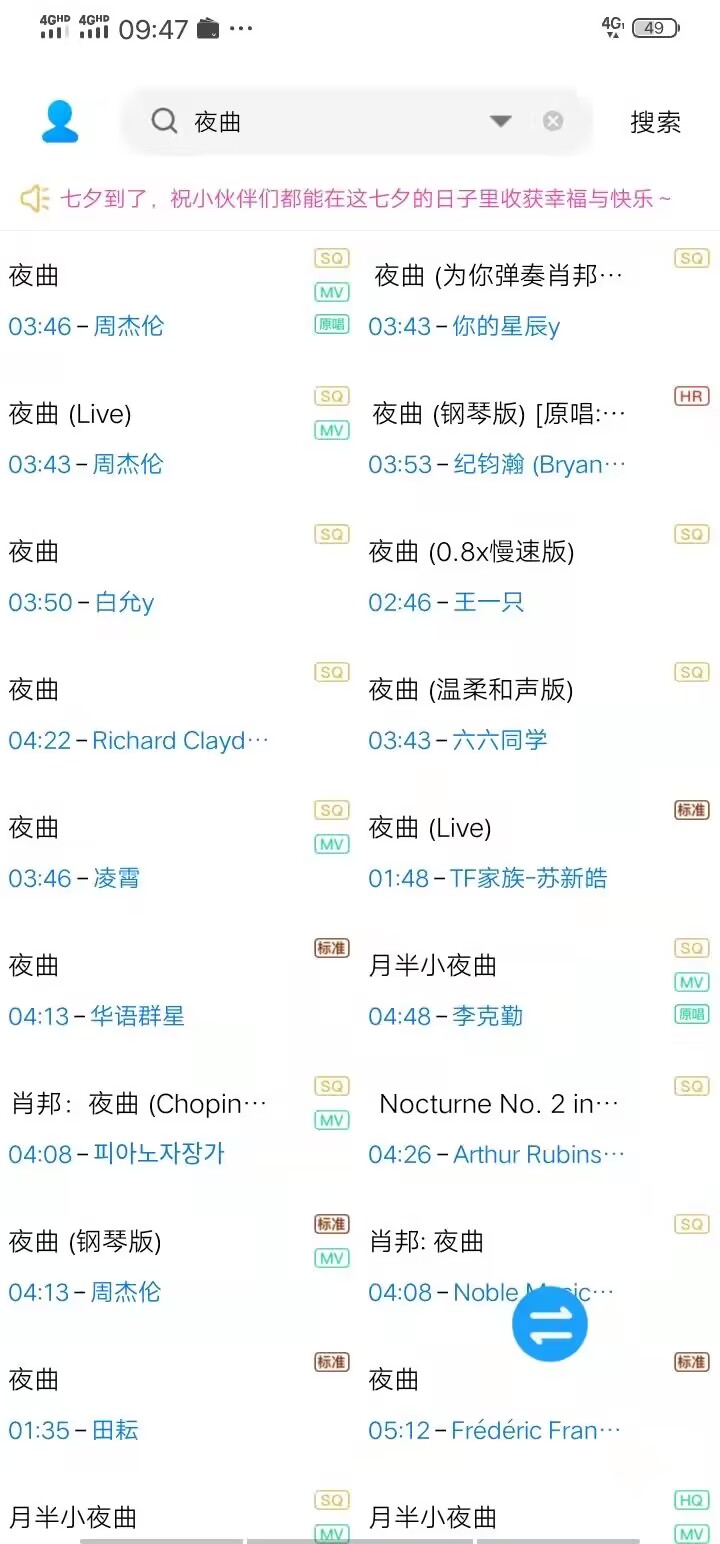Clear the search box with the x icon
Viewport: 720px width, 1544px height.
click(553, 120)
